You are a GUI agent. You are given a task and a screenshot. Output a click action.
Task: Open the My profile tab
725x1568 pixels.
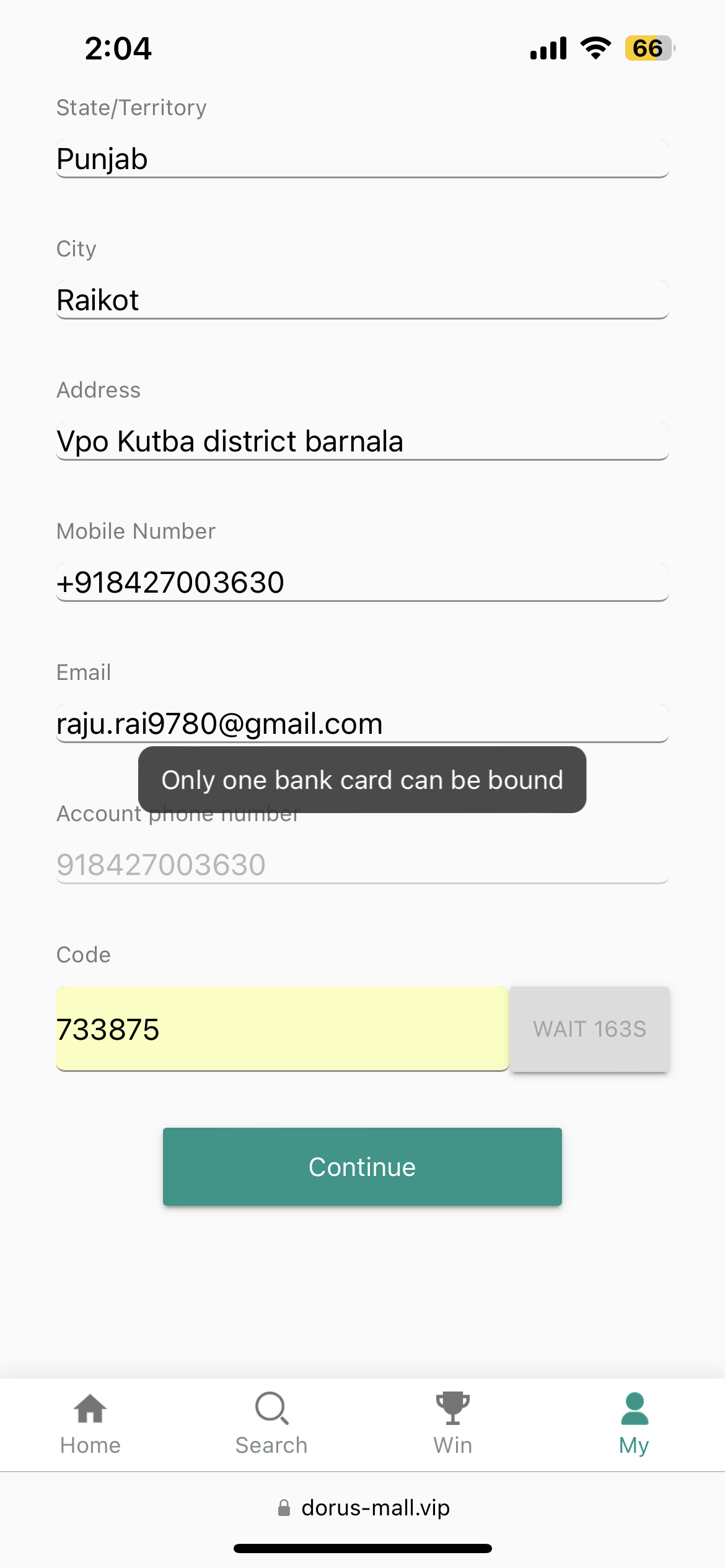pos(634,1424)
